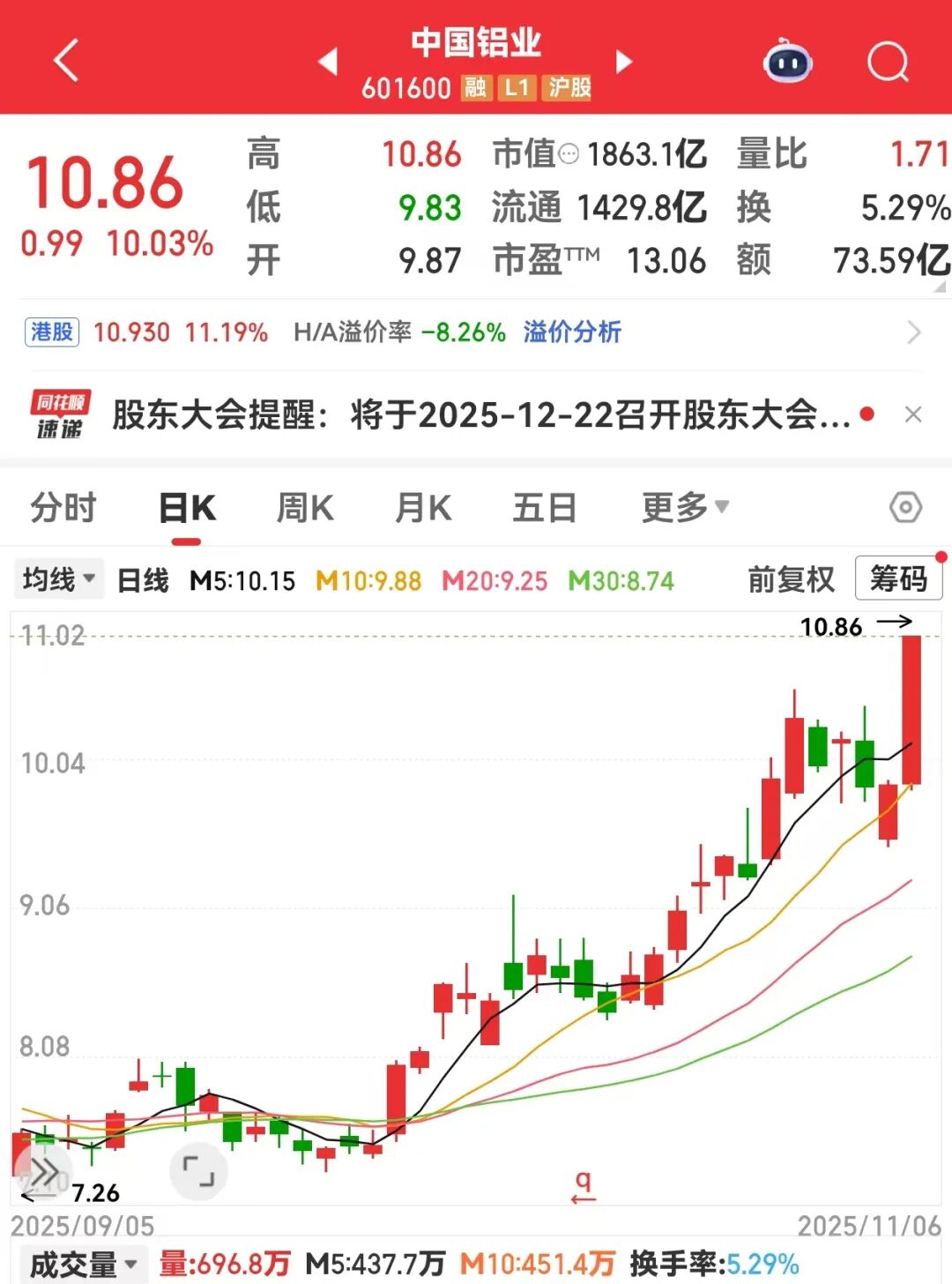Show the 月K chart tab
This screenshot has height=1284, width=952.
tap(423, 508)
